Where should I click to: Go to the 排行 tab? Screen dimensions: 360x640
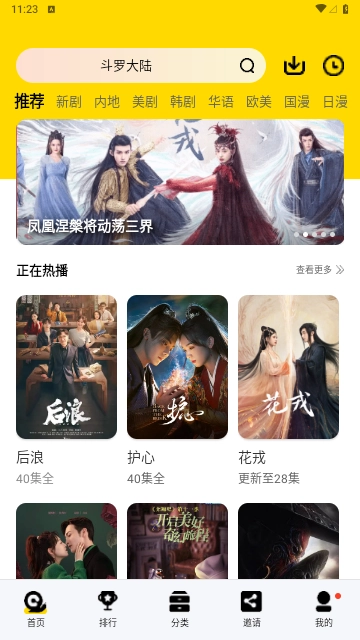108,609
